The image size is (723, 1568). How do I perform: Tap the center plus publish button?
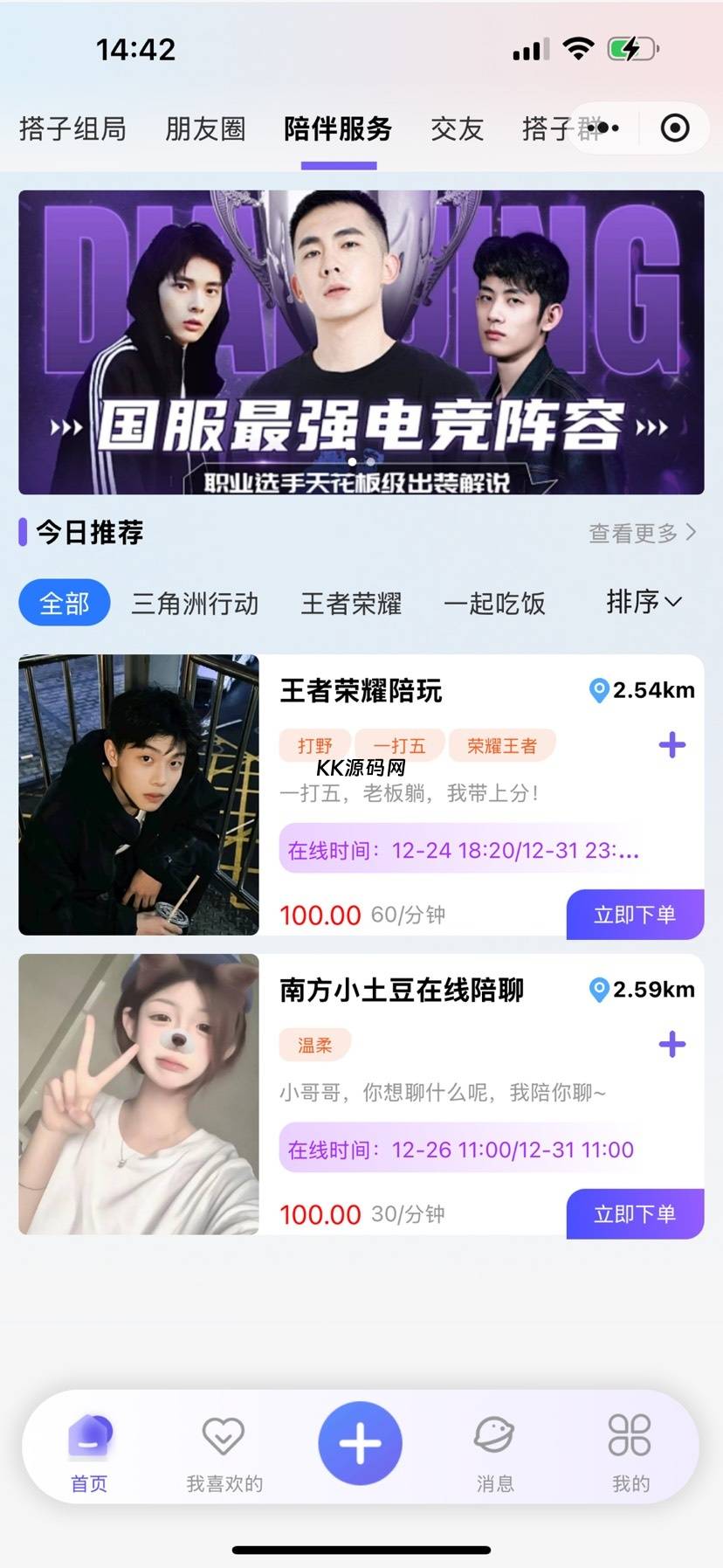point(361,1443)
